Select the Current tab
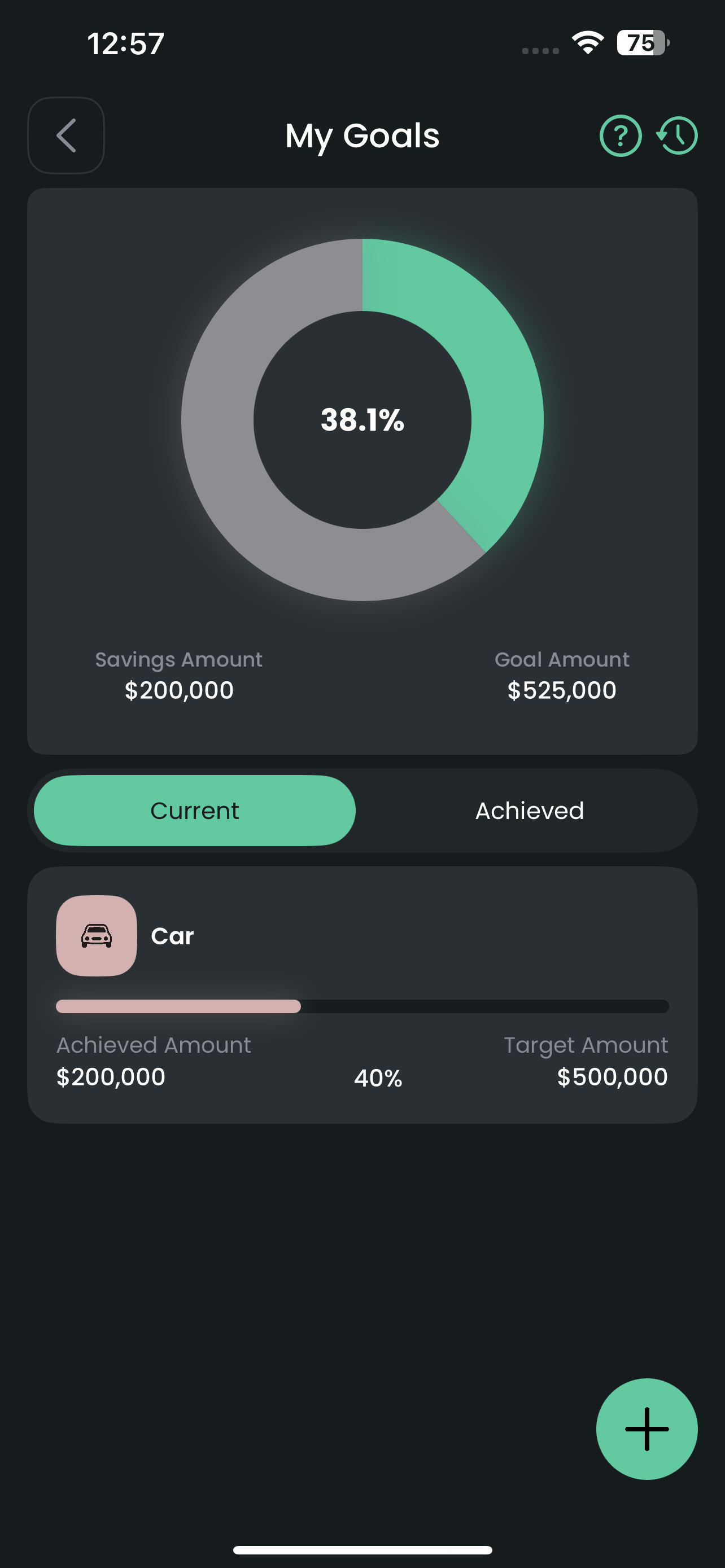The width and height of the screenshot is (725, 1568). [195, 810]
